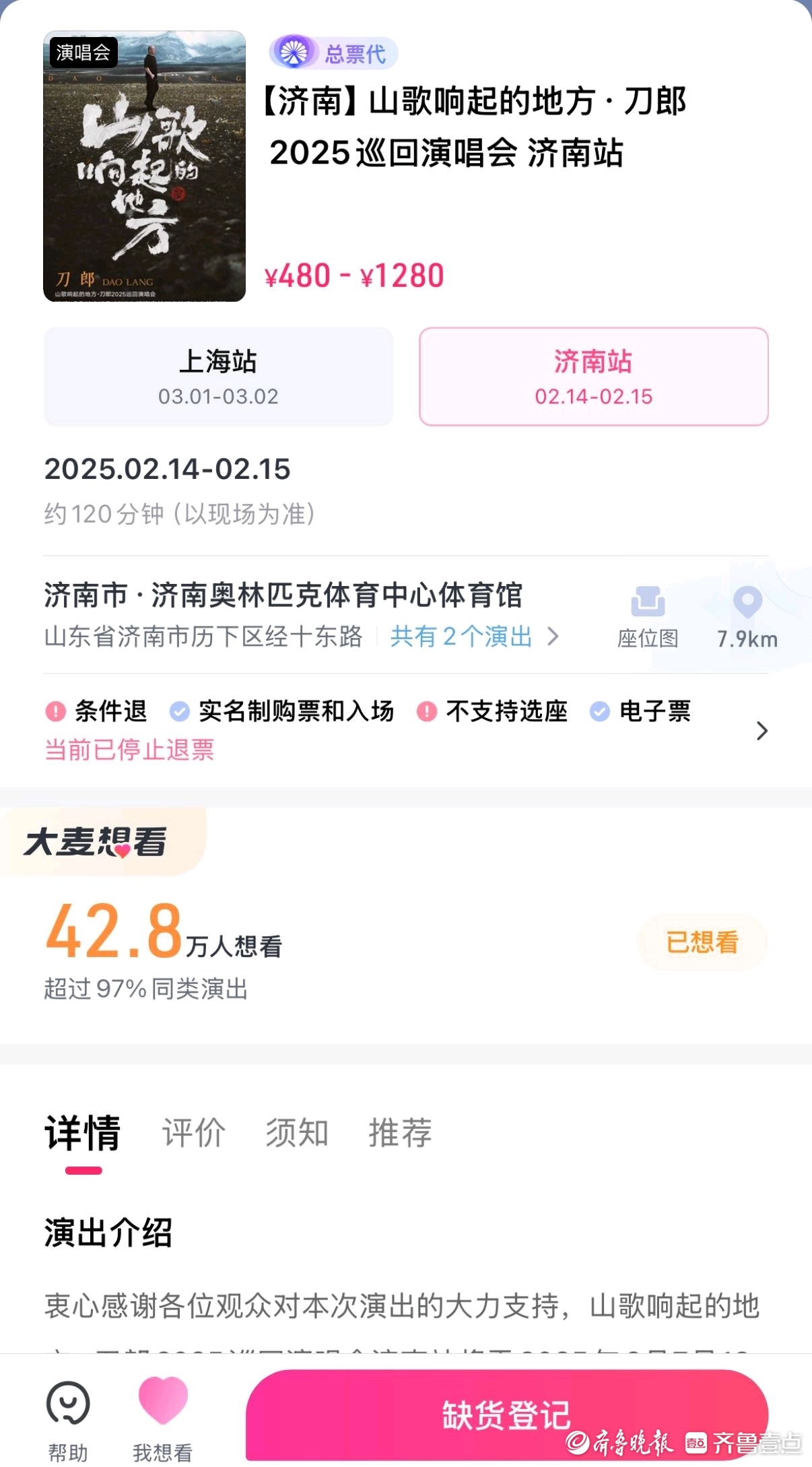Expand the ticket policy details row

pyautogui.click(x=406, y=730)
